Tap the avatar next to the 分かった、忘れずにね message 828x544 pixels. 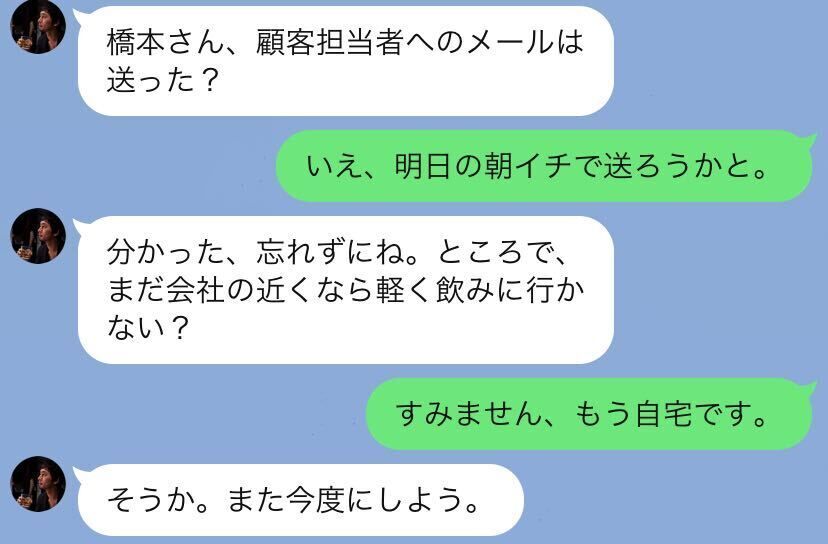point(37,236)
